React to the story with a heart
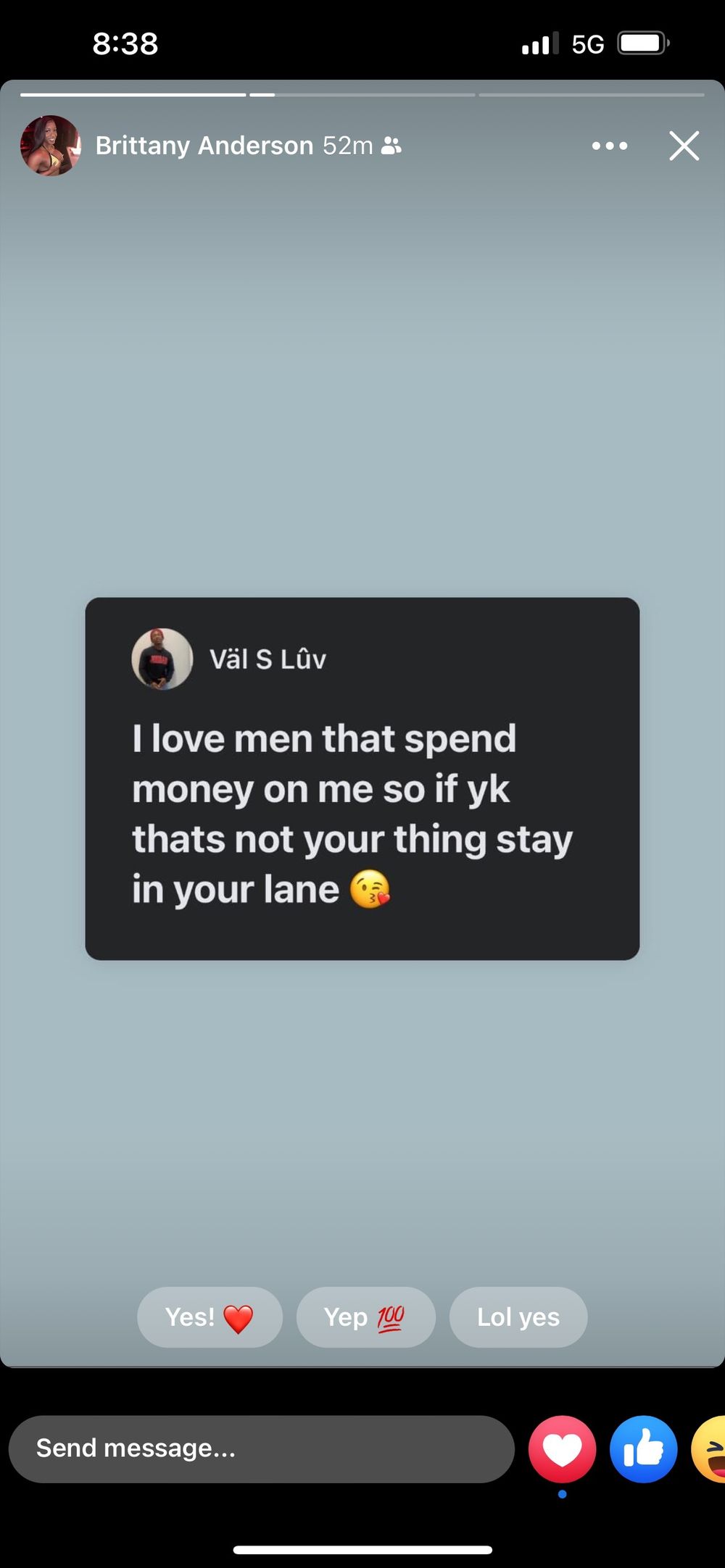 click(563, 1448)
